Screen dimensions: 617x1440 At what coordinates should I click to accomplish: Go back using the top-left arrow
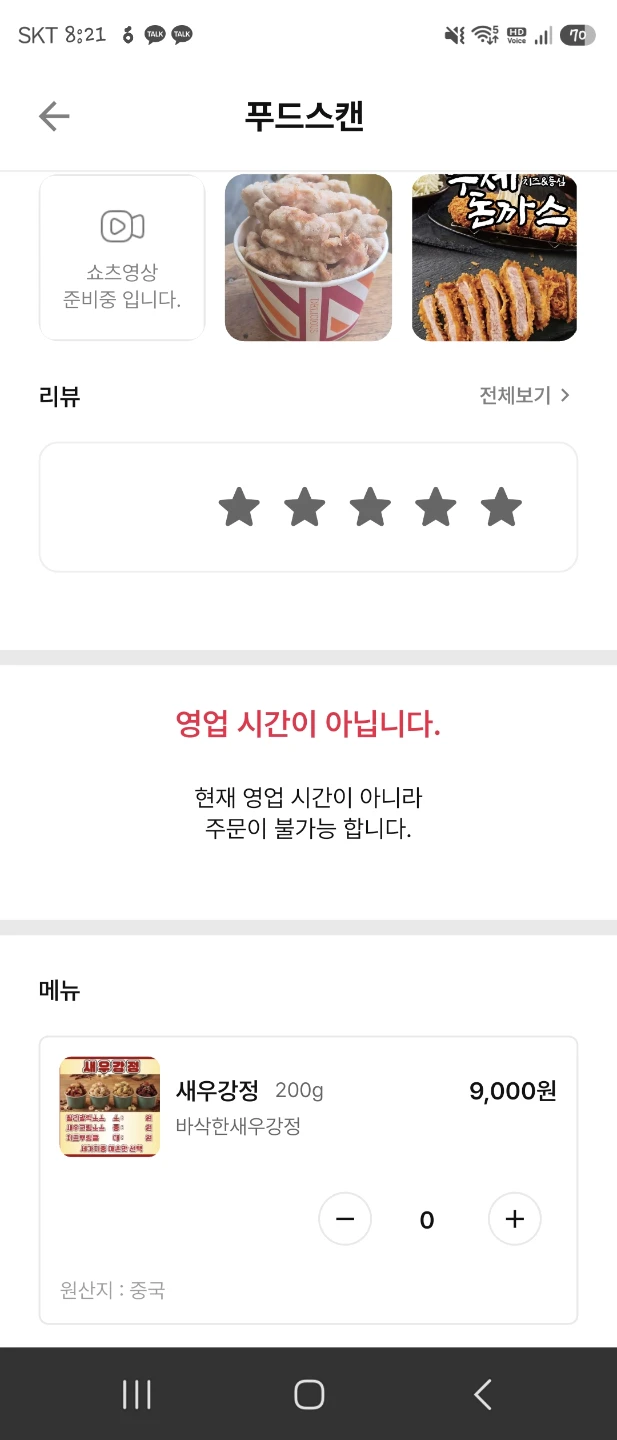54,117
